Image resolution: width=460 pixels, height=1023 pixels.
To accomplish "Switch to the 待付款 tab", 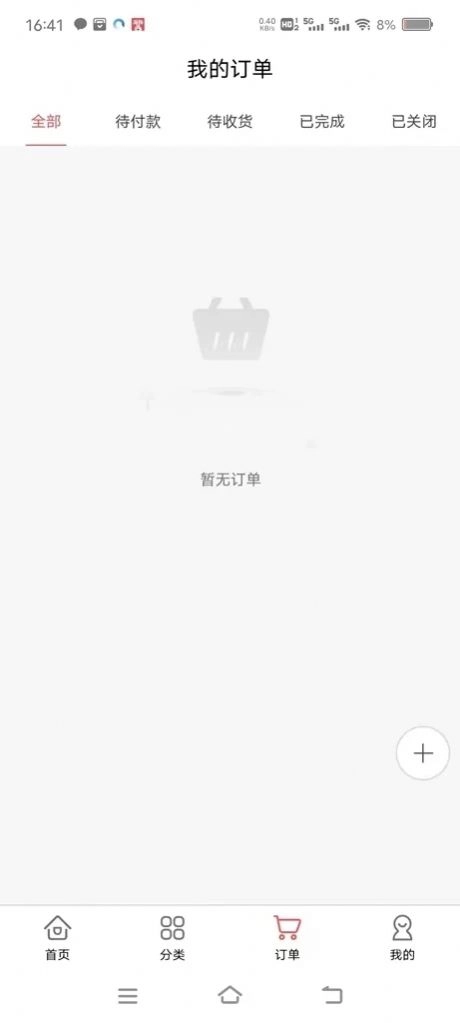I will [138, 121].
